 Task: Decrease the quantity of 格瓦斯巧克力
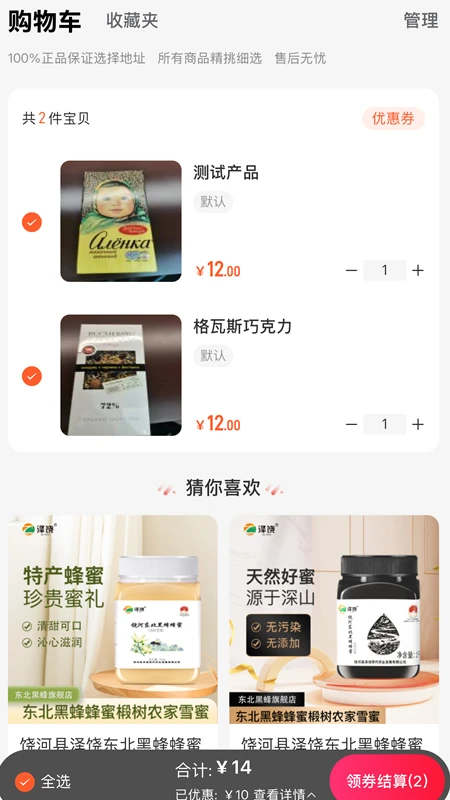tap(352, 424)
